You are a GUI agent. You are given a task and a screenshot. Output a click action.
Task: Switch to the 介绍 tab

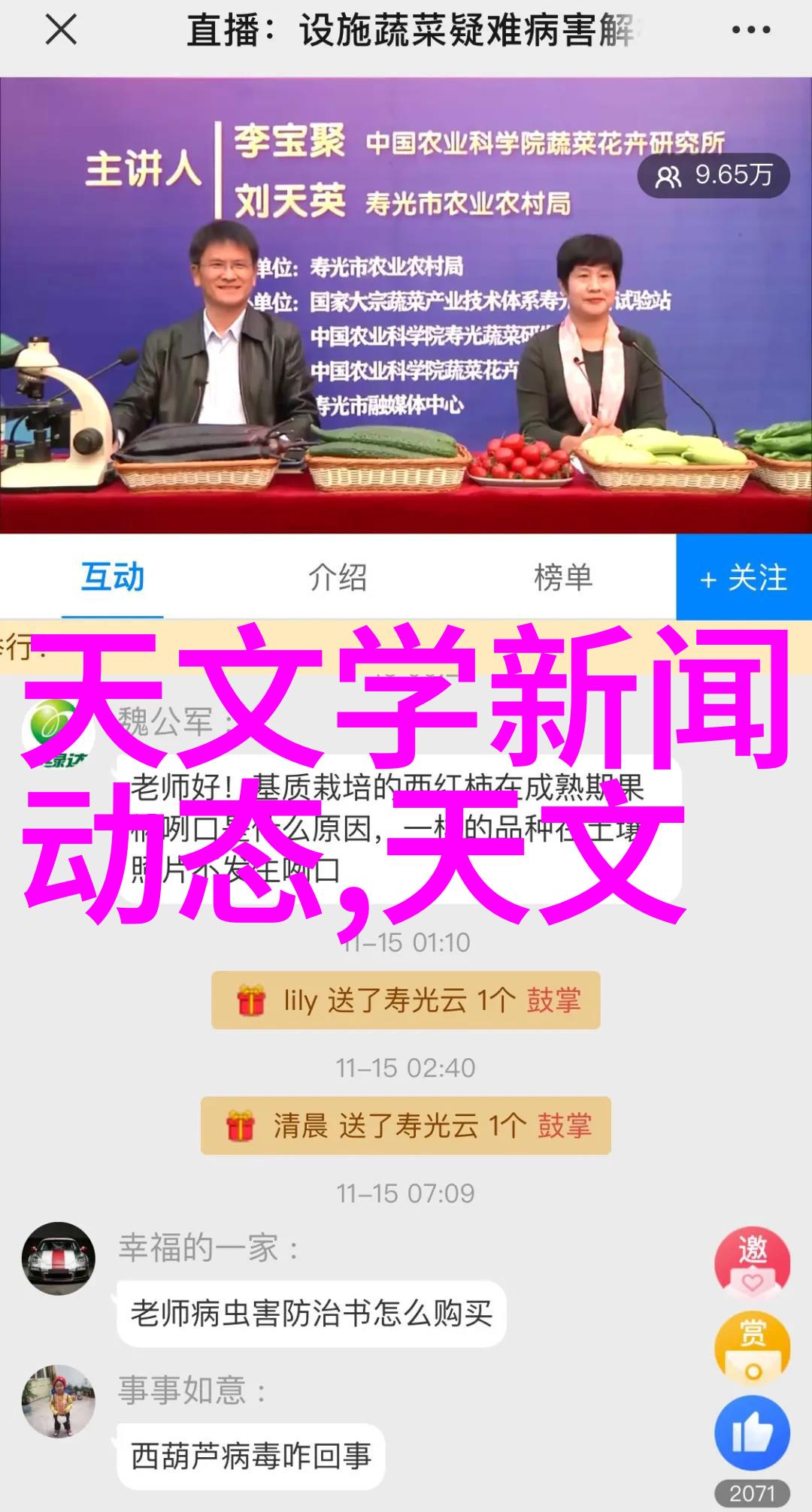tap(338, 577)
